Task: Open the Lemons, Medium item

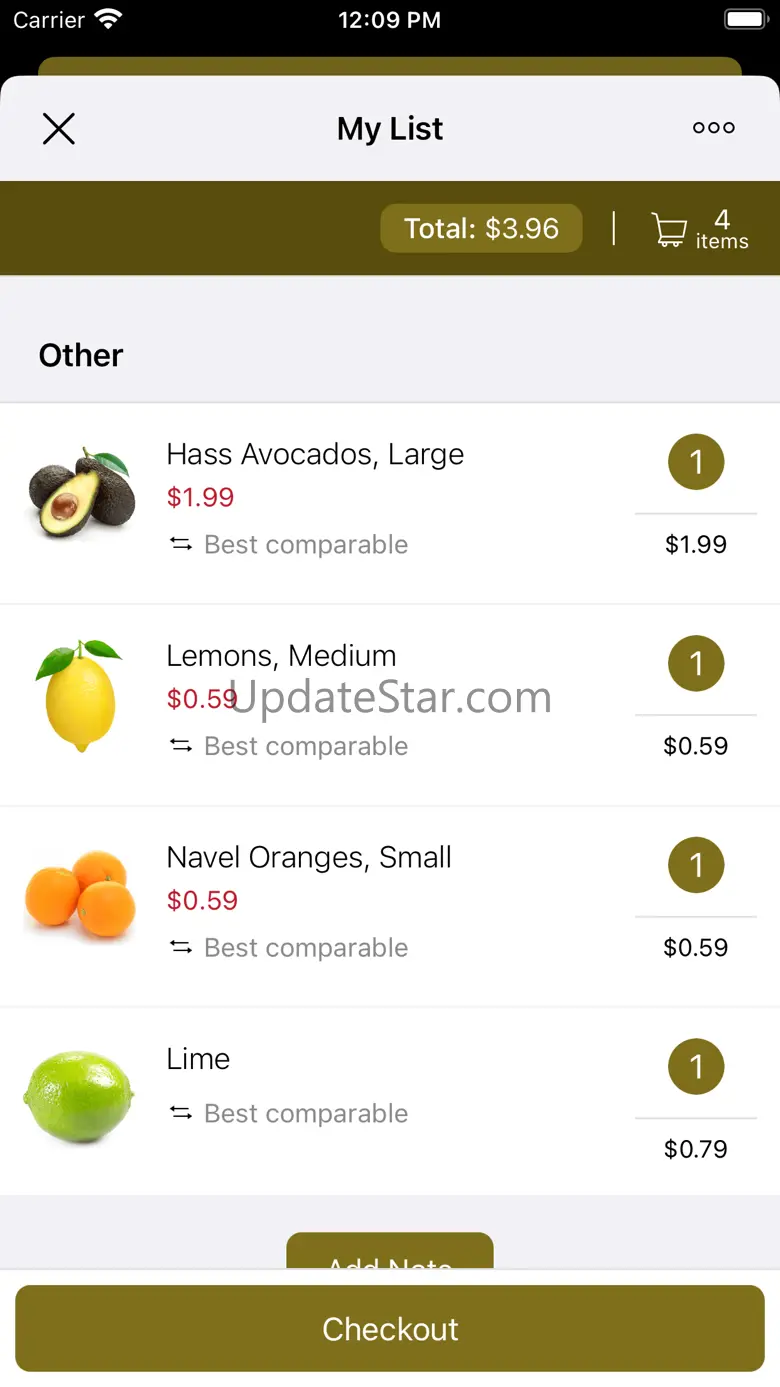Action: point(281,656)
